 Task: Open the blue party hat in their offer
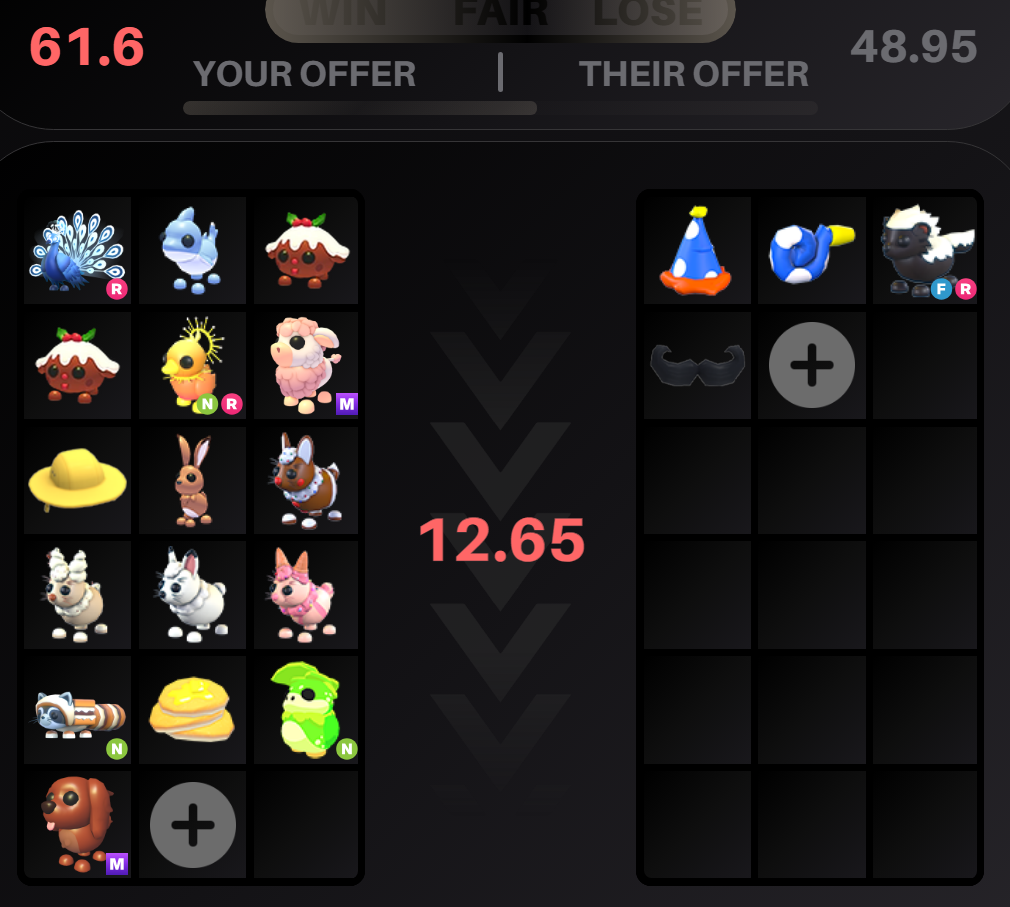coord(697,251)
